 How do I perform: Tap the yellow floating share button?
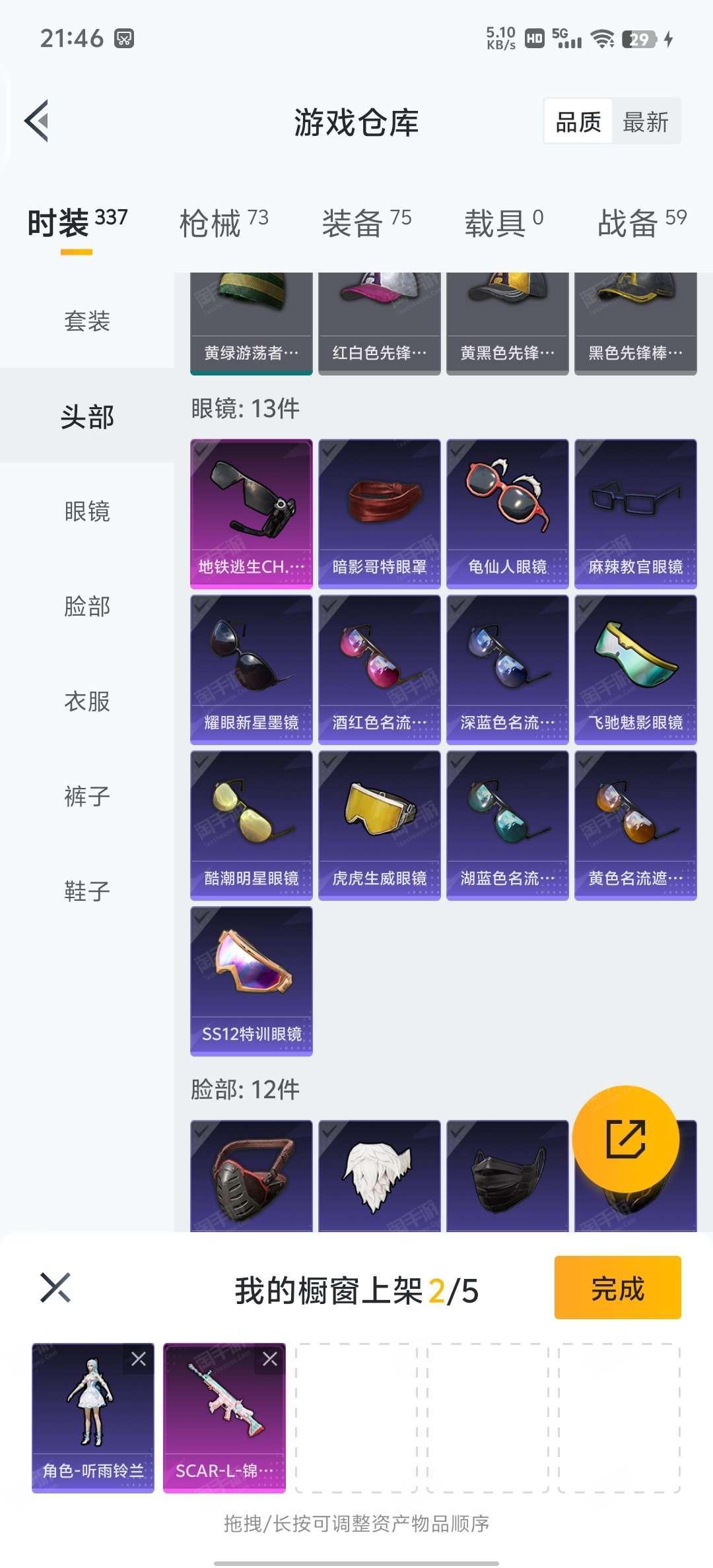point(625,1138)
